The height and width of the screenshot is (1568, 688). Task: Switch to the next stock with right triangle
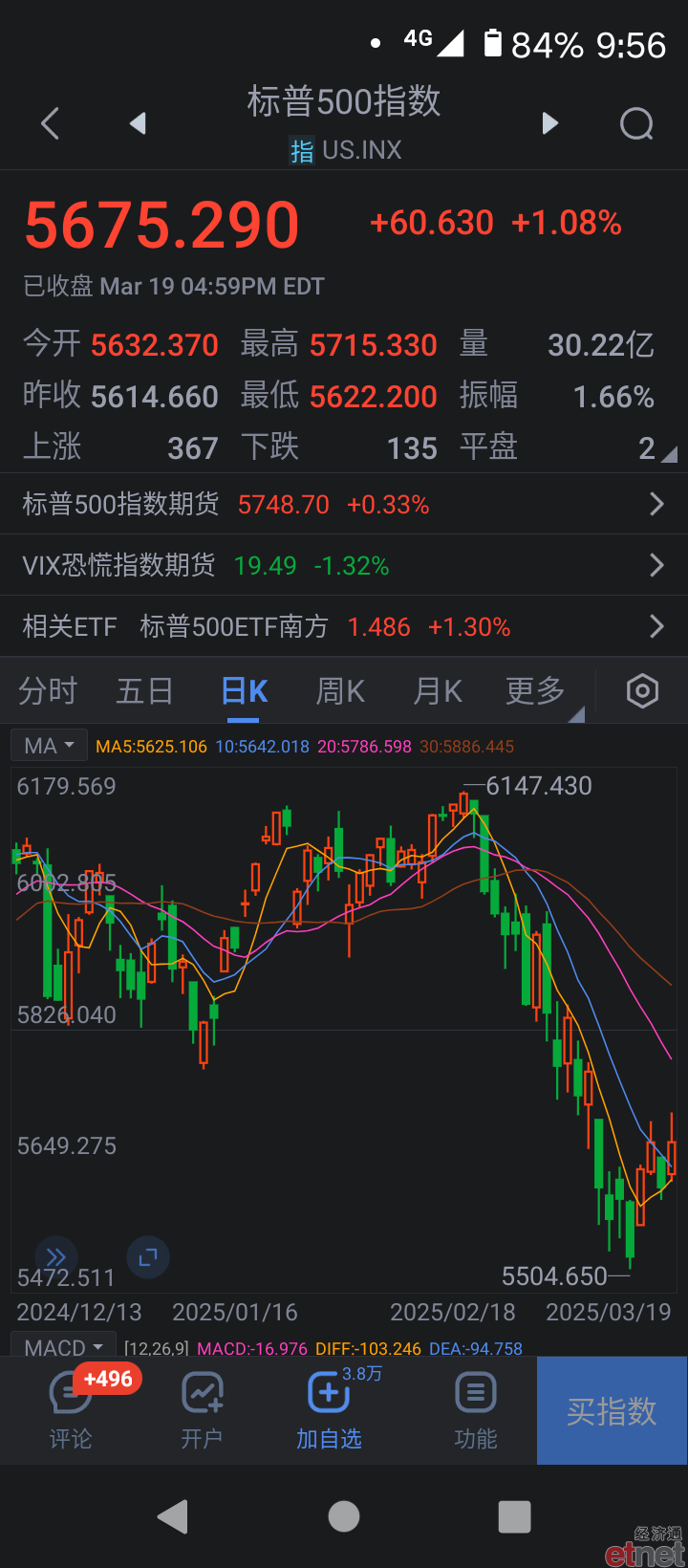tap(550, 123)
